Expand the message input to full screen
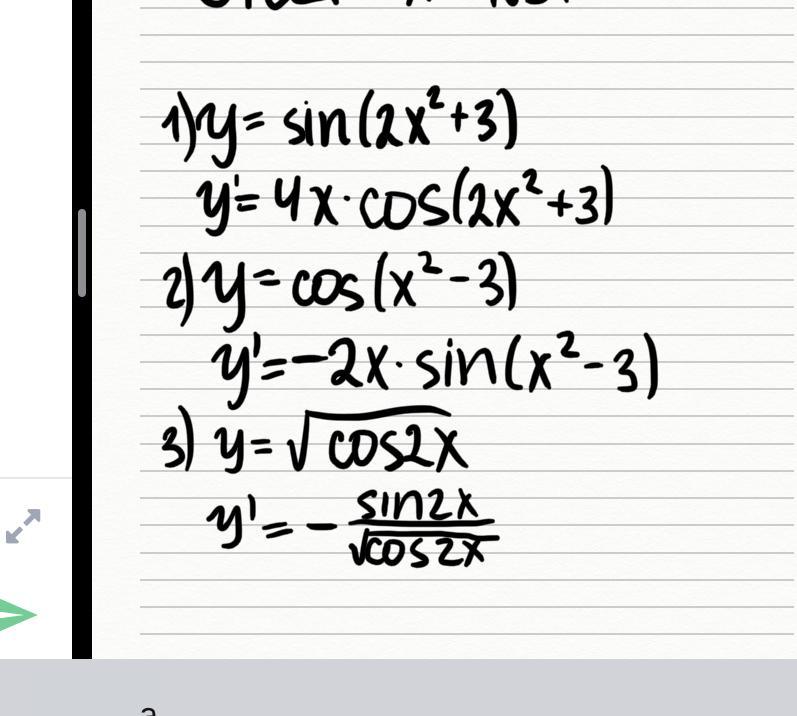797x716 pixels. [x=23, y=526]
